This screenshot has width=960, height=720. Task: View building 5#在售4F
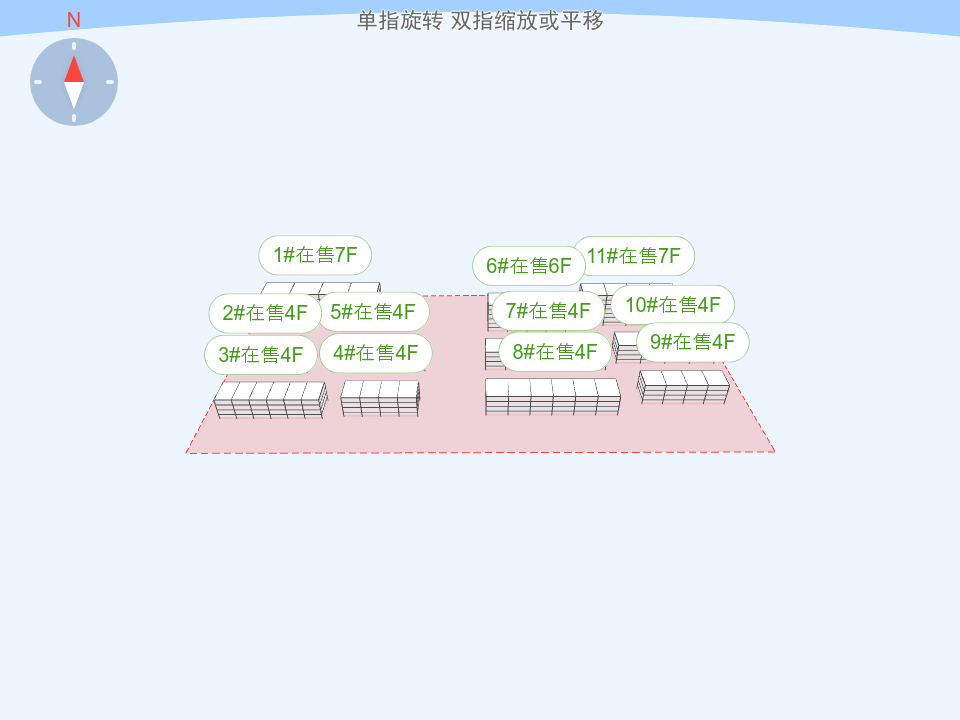click(373, 312)
